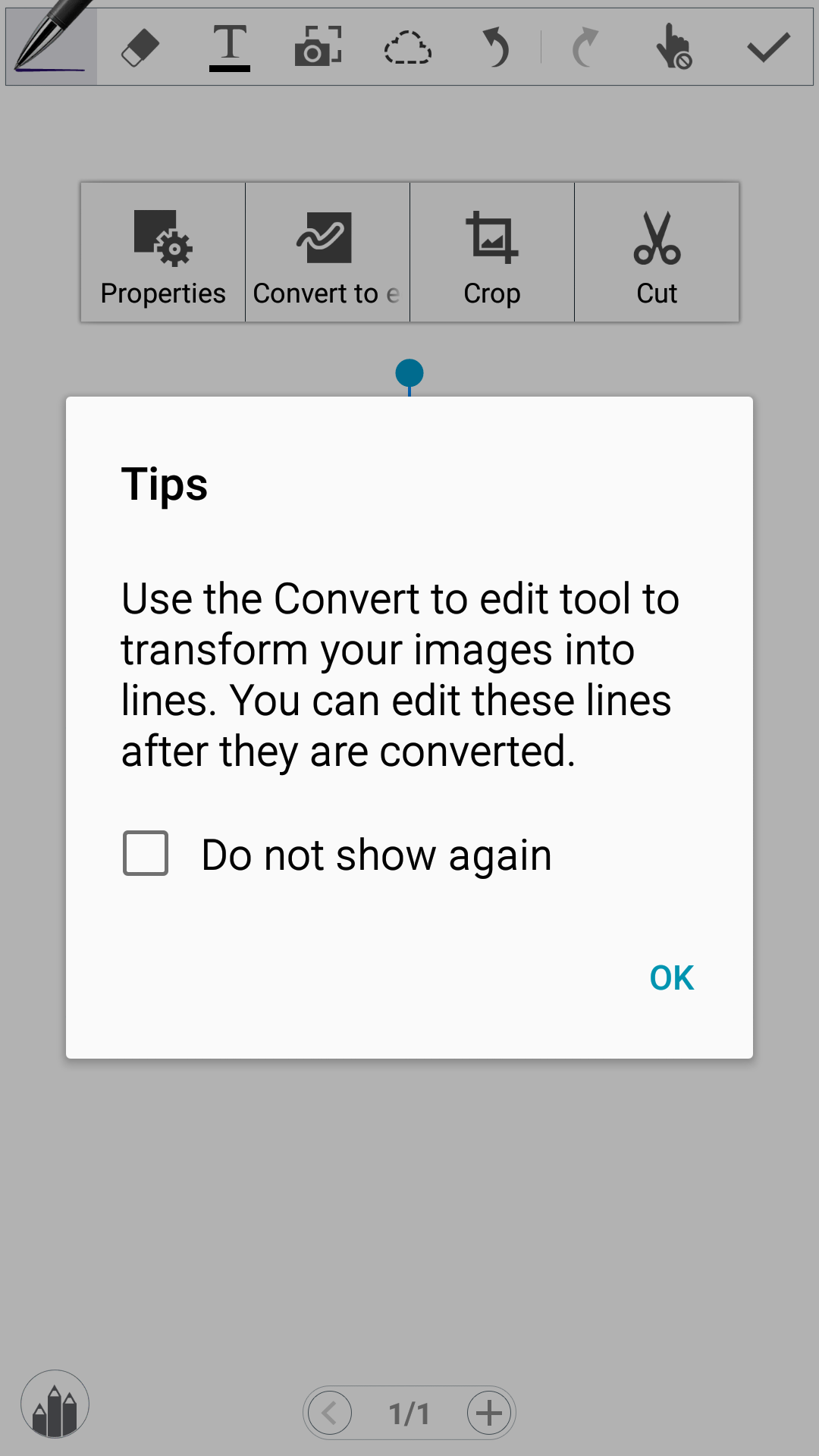This screenshot has height=1456, width=819.
Task: Open the camera capture tool
Action: pos(318,47)
